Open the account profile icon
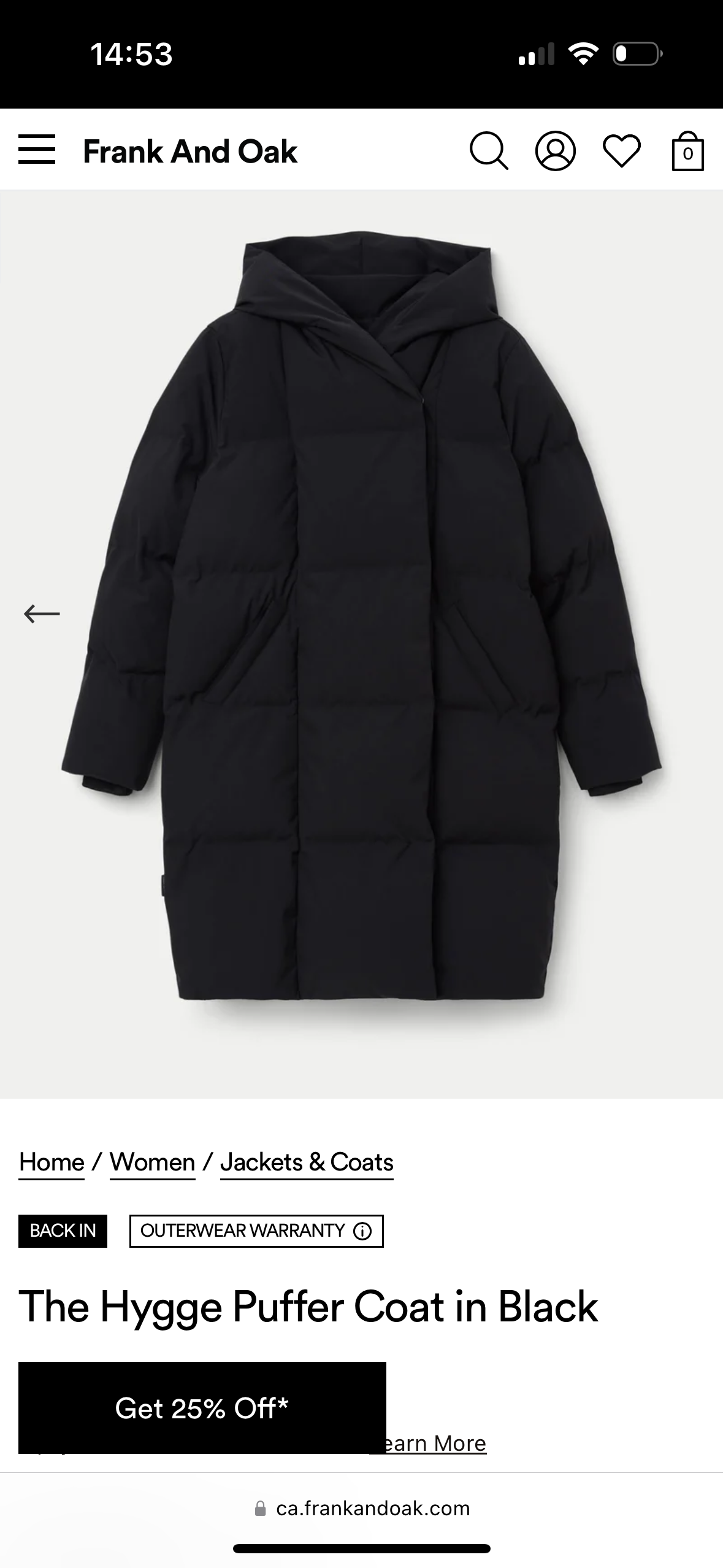723x1568 pixels. tap(556, 151)
